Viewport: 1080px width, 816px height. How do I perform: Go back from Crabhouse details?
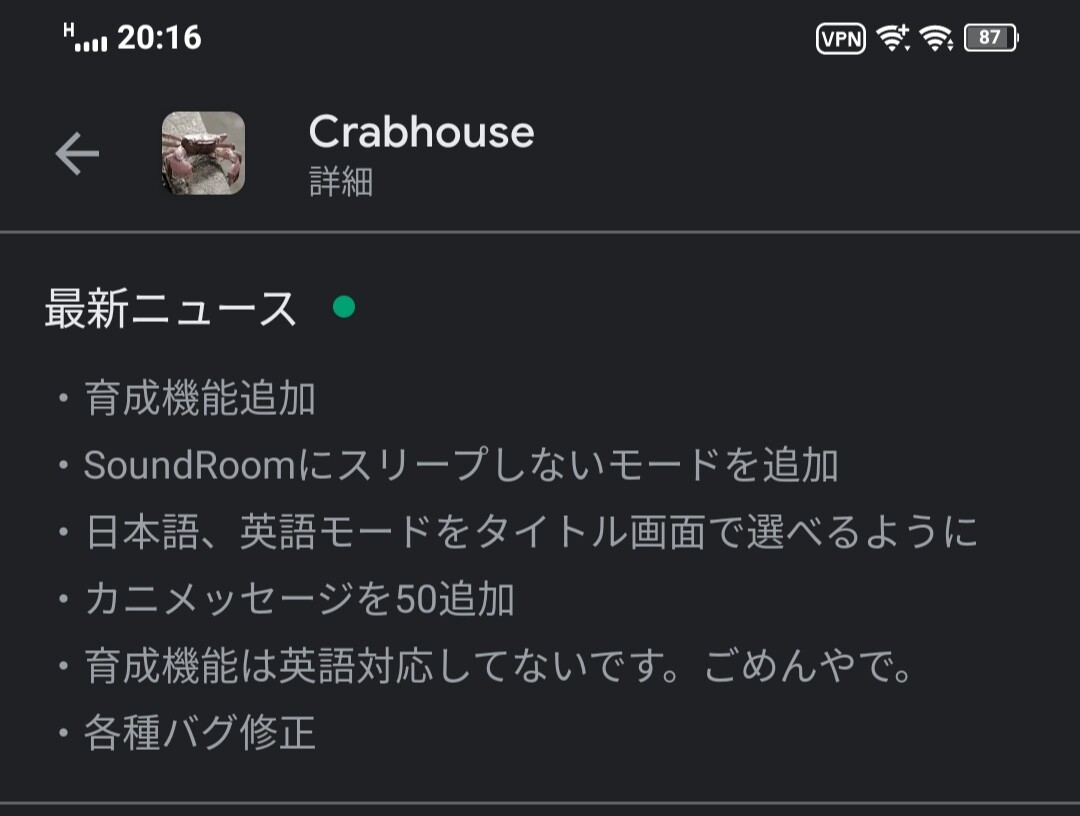click(77, 154)
